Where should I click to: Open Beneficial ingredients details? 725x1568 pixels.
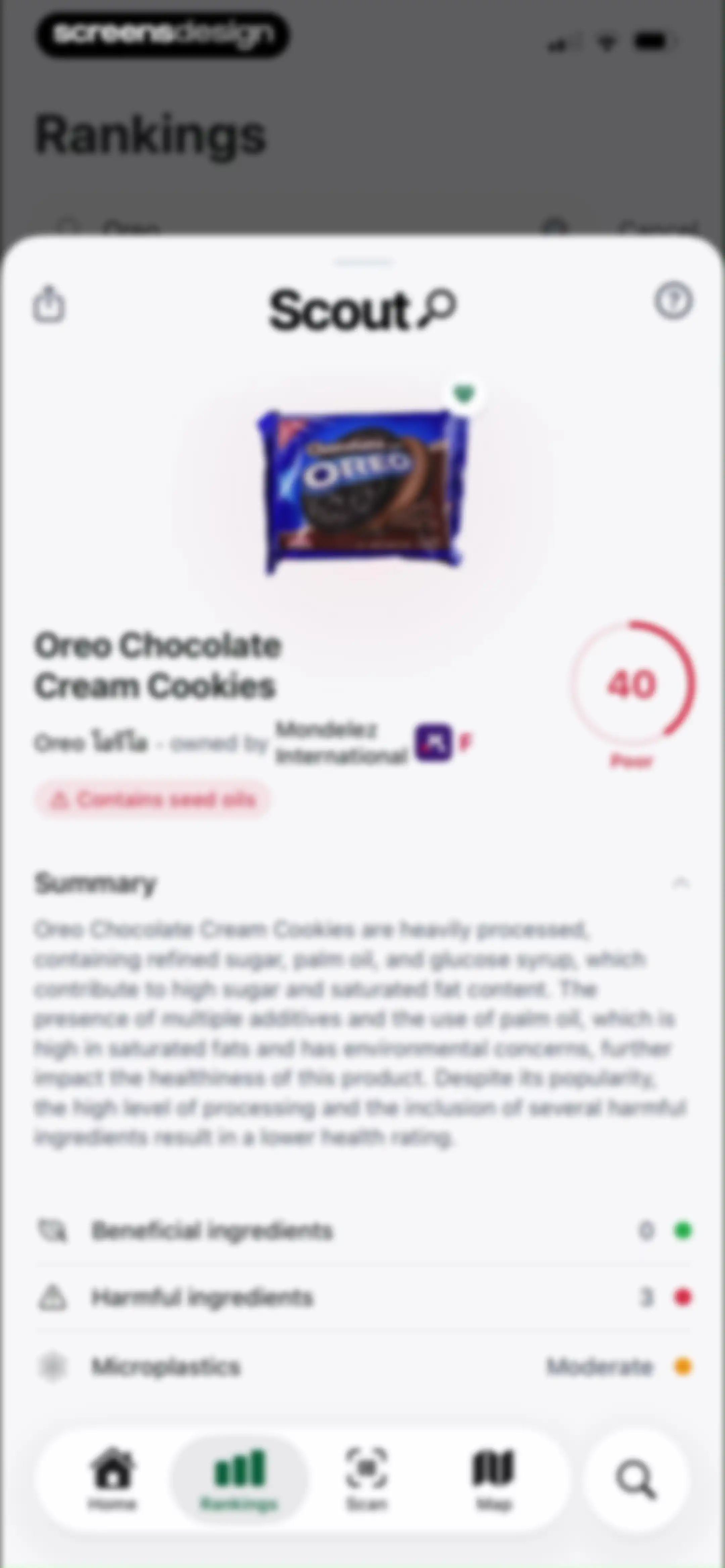tap(364, 1230)
